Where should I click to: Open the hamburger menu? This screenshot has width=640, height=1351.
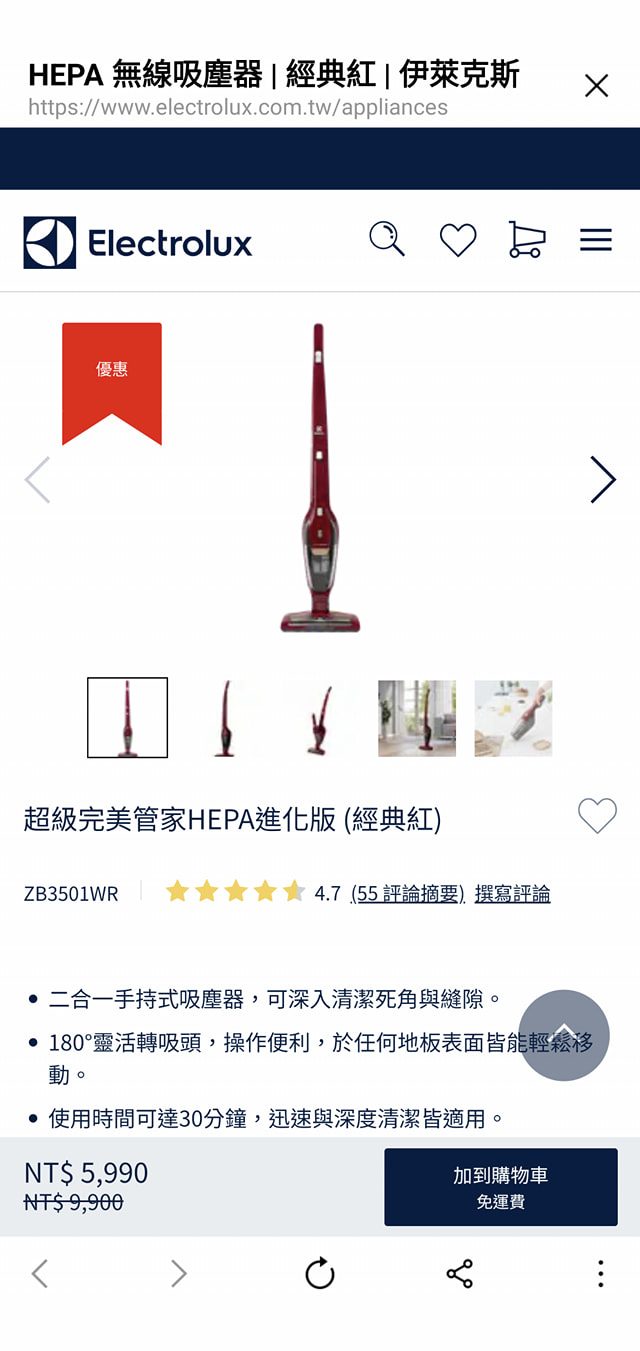pos(596,241)
